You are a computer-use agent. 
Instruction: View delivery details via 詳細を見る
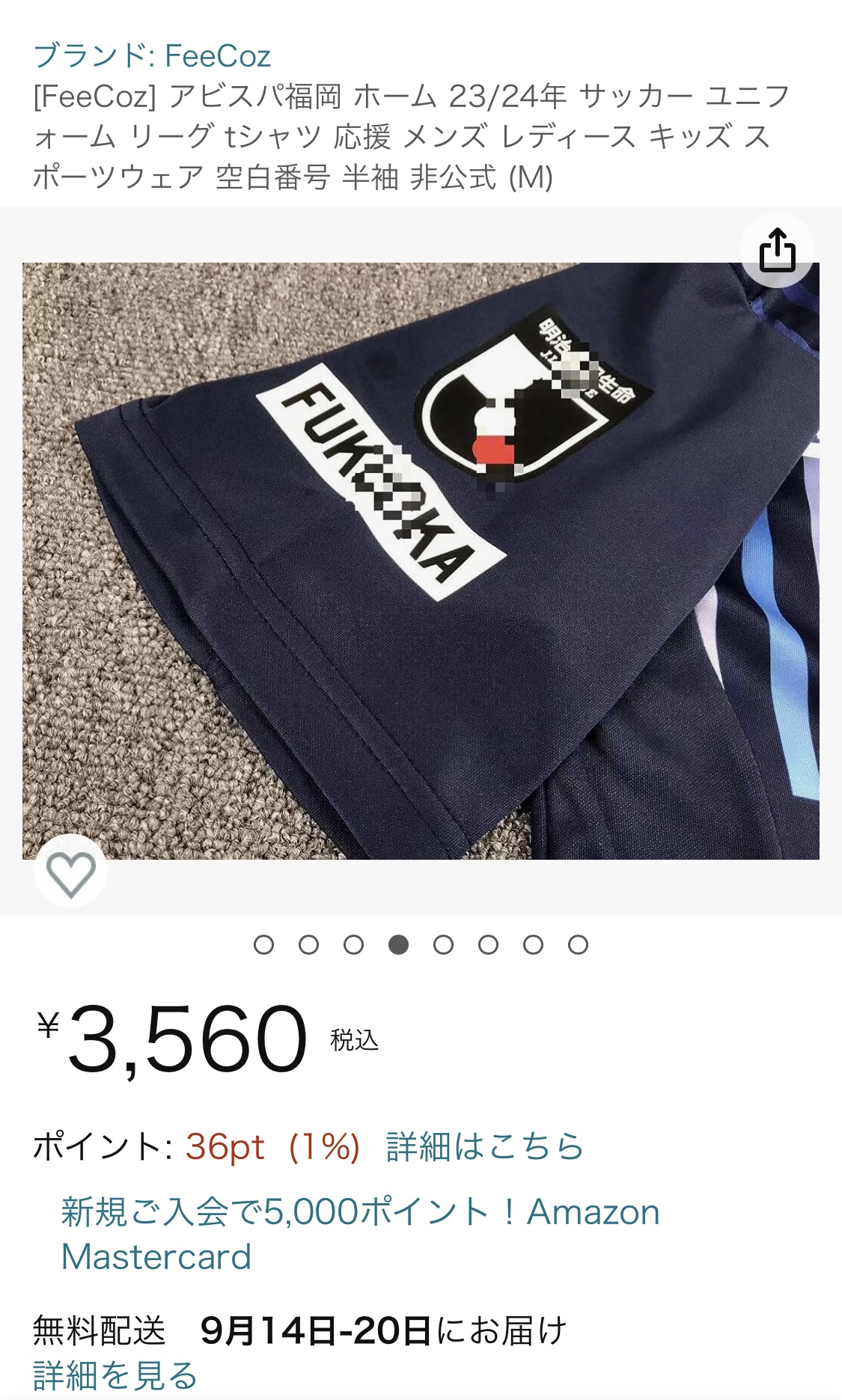pyautogui.click(x=115, y=1375)
